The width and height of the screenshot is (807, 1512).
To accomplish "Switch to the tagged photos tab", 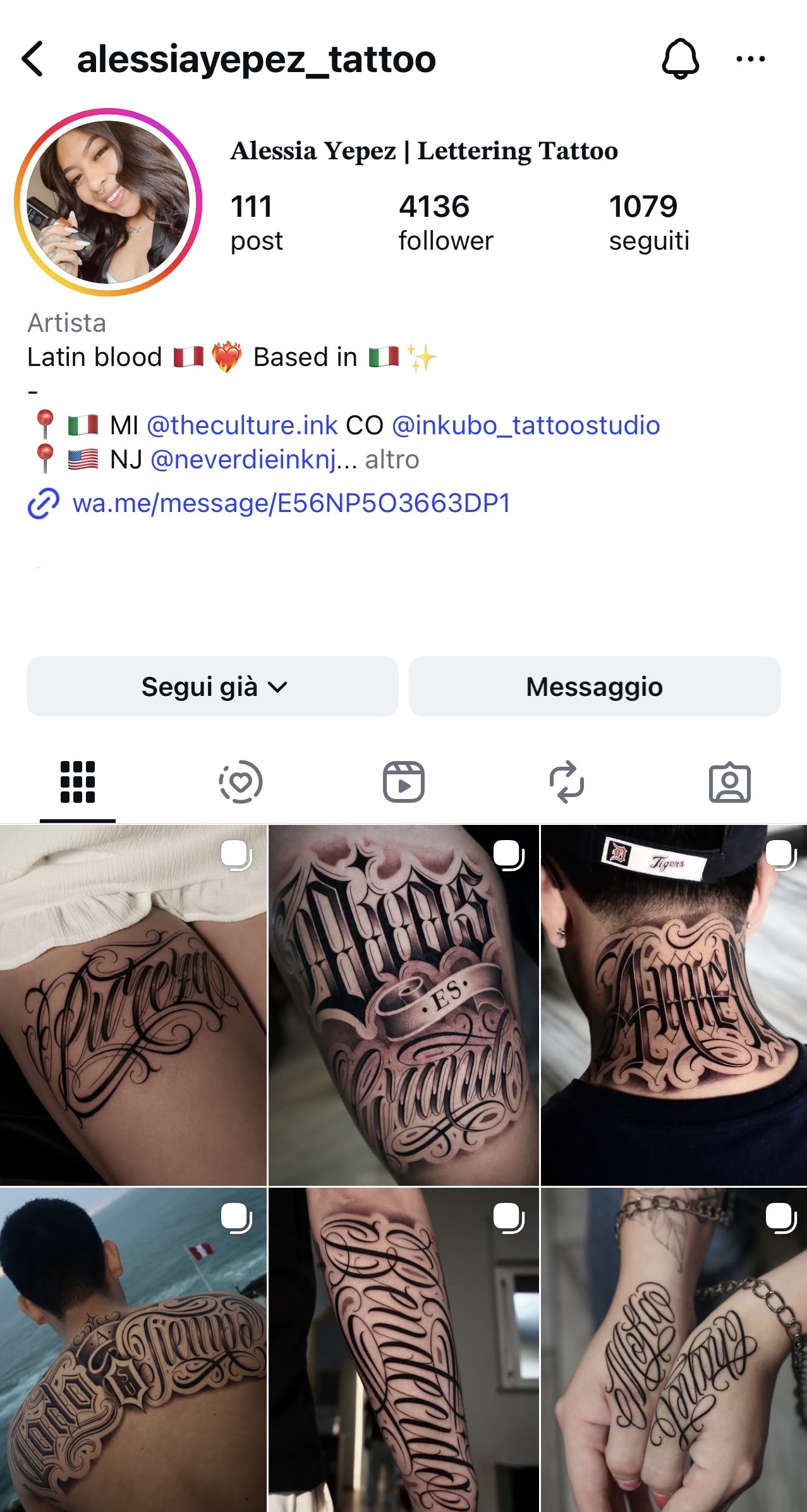I will point(729,782).
